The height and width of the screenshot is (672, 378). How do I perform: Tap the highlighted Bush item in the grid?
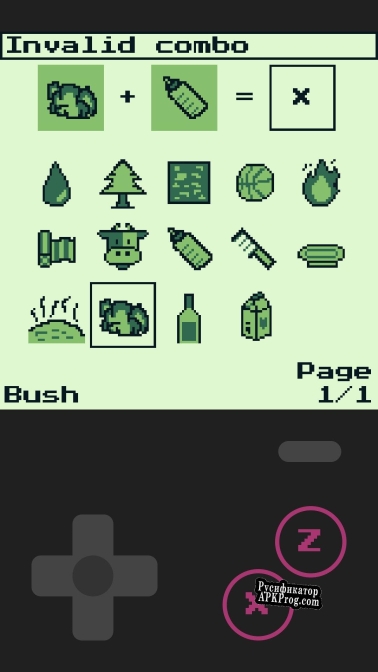coord(123,315)
